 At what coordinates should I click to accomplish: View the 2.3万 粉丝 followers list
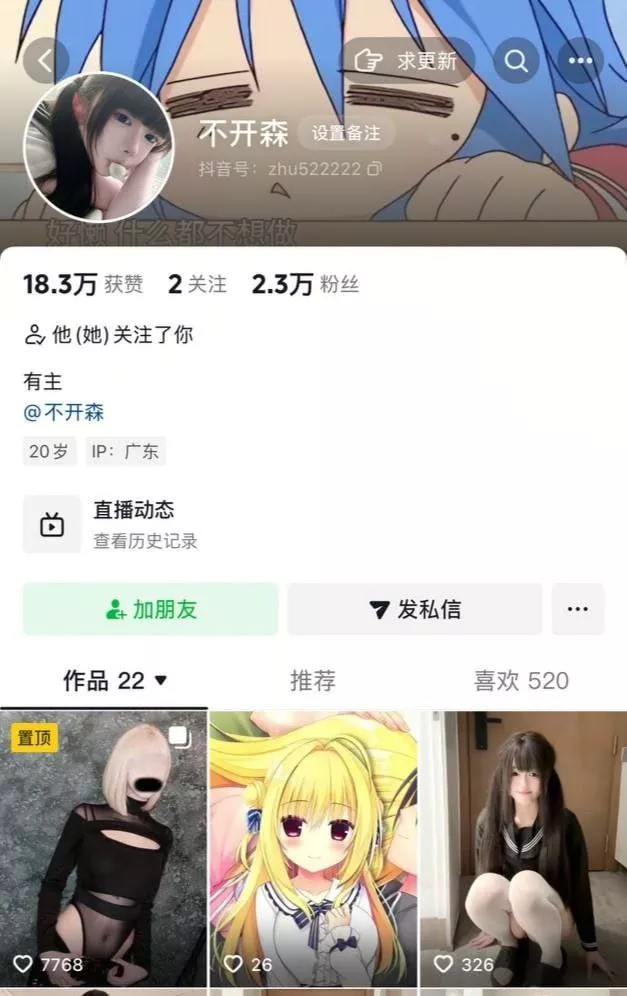(305, 285)
